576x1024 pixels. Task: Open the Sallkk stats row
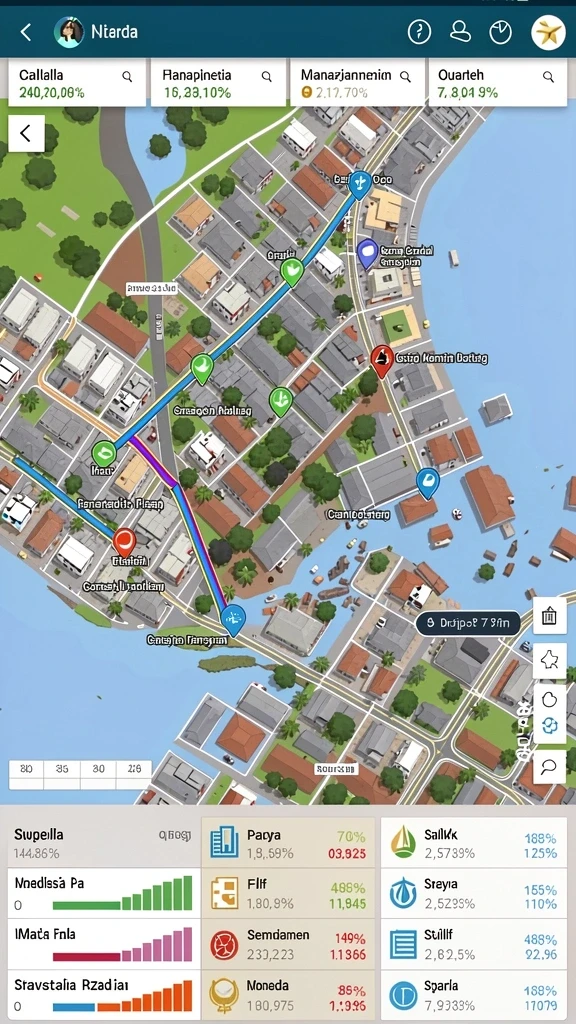pos(473,843)
